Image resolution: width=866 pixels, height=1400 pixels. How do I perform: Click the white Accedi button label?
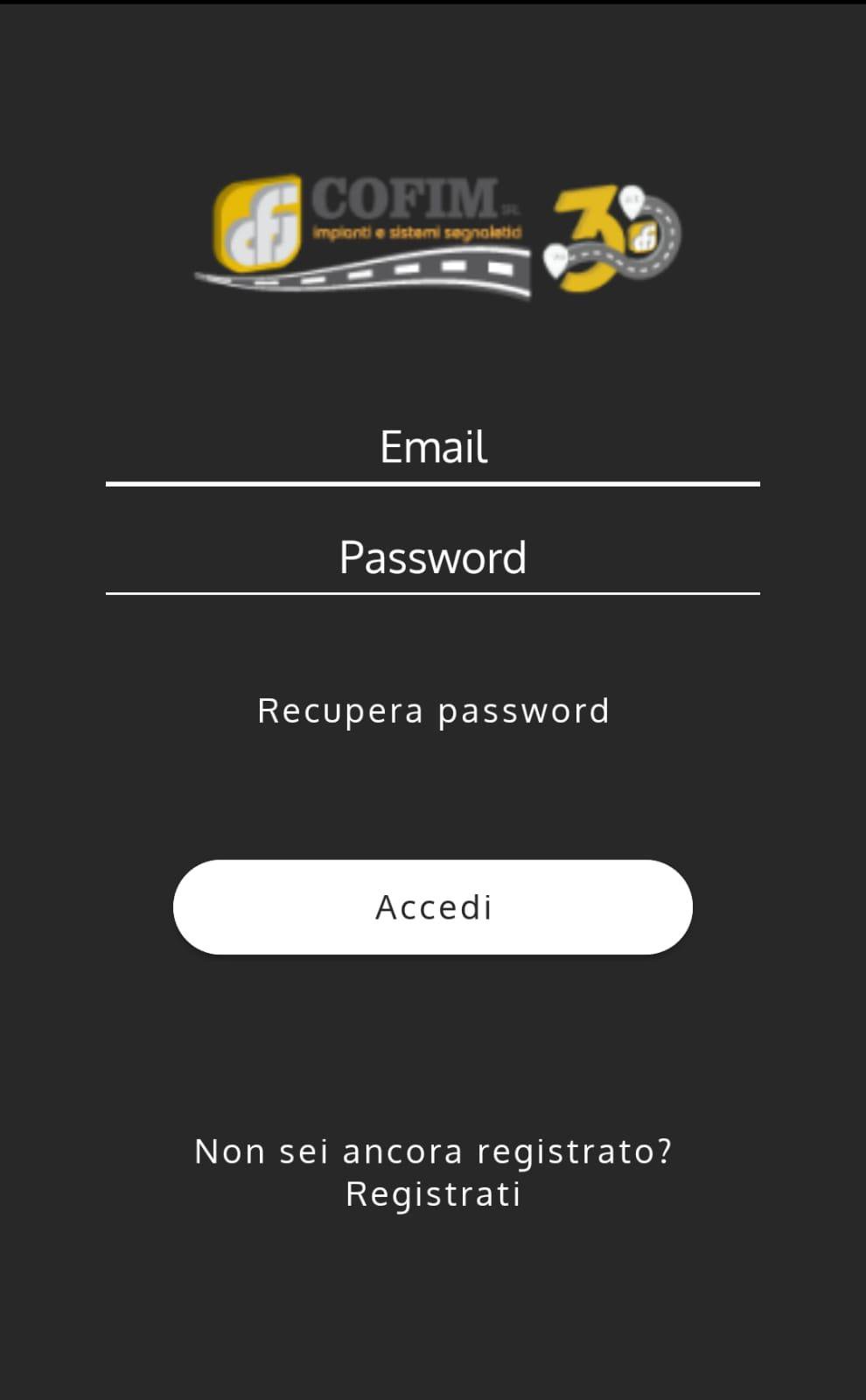(x=432, y=907)
